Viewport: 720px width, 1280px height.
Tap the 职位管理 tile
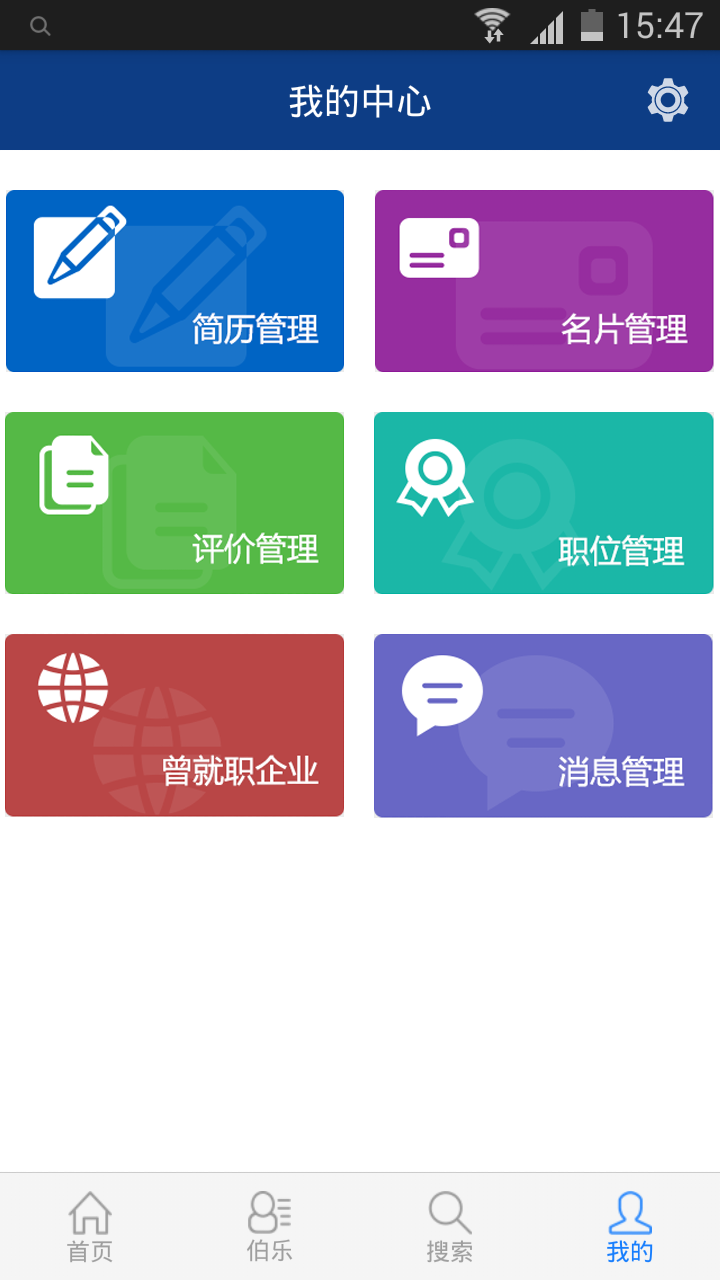543,502
